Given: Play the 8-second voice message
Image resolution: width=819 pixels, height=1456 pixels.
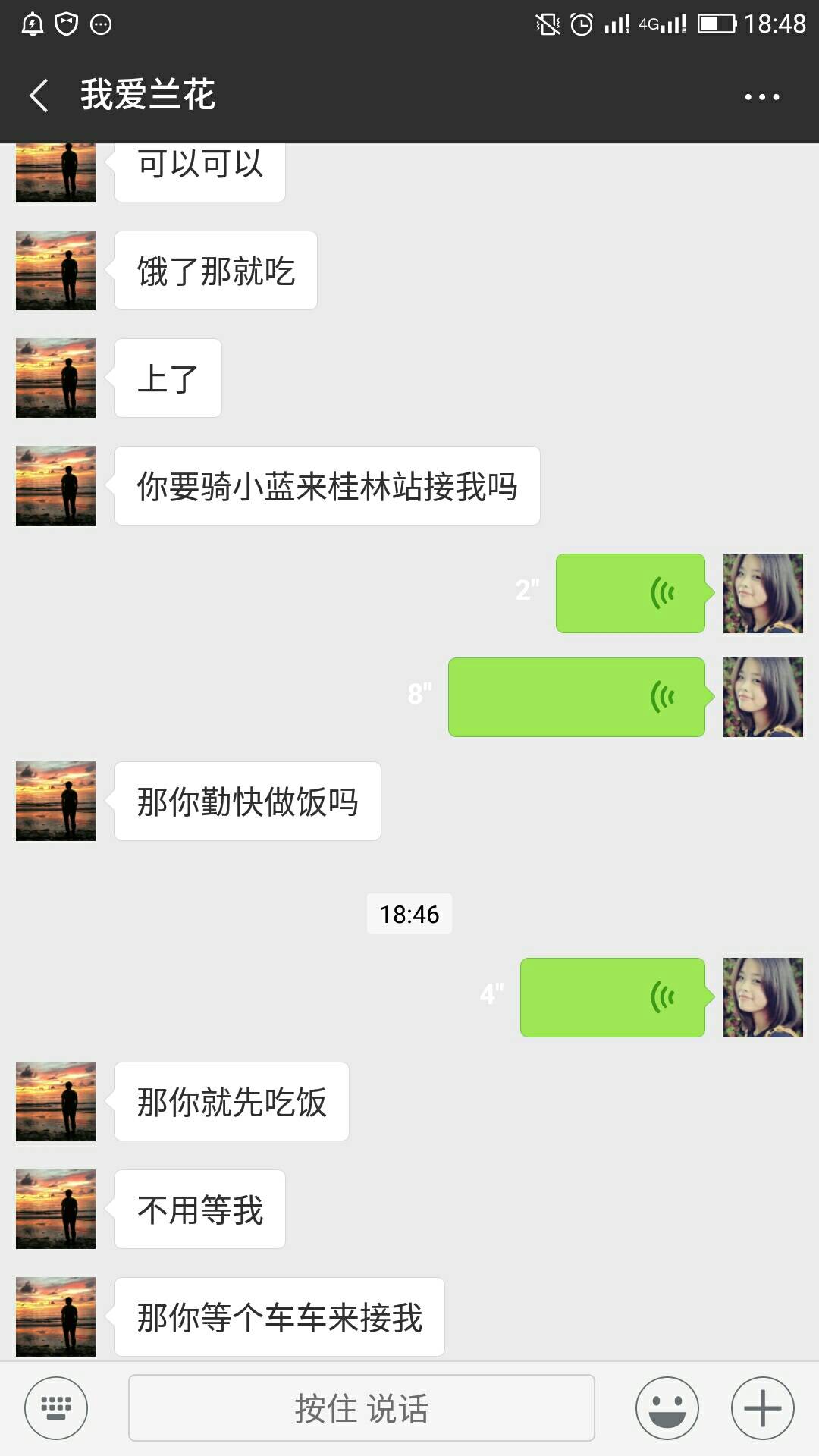Looking at the screenshot, I should pos(576,698).
